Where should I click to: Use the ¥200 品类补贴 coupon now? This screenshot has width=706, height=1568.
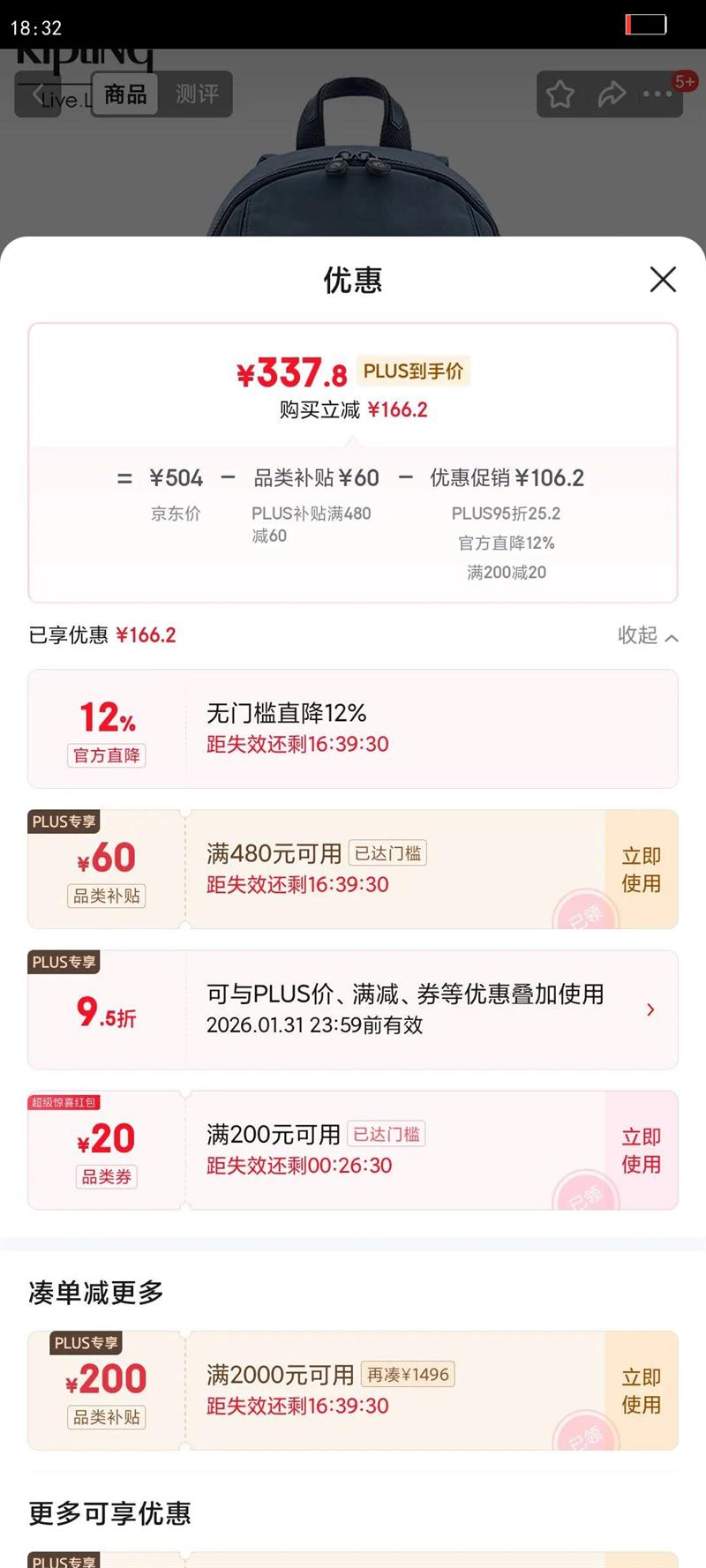click(641, 1391)
